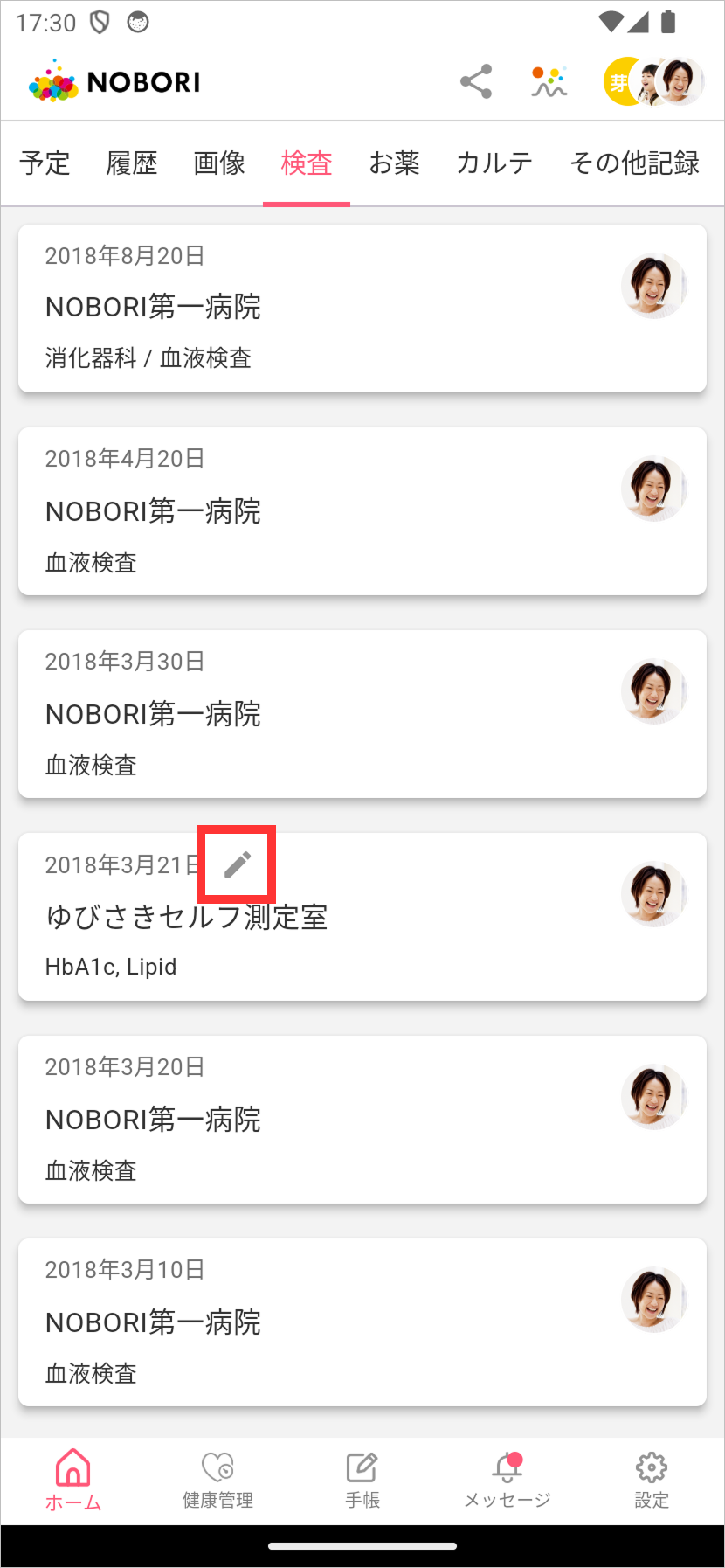The image size is (725, 1568).
Task: Open the カルテ tab
Action: [x=494, y=163]
